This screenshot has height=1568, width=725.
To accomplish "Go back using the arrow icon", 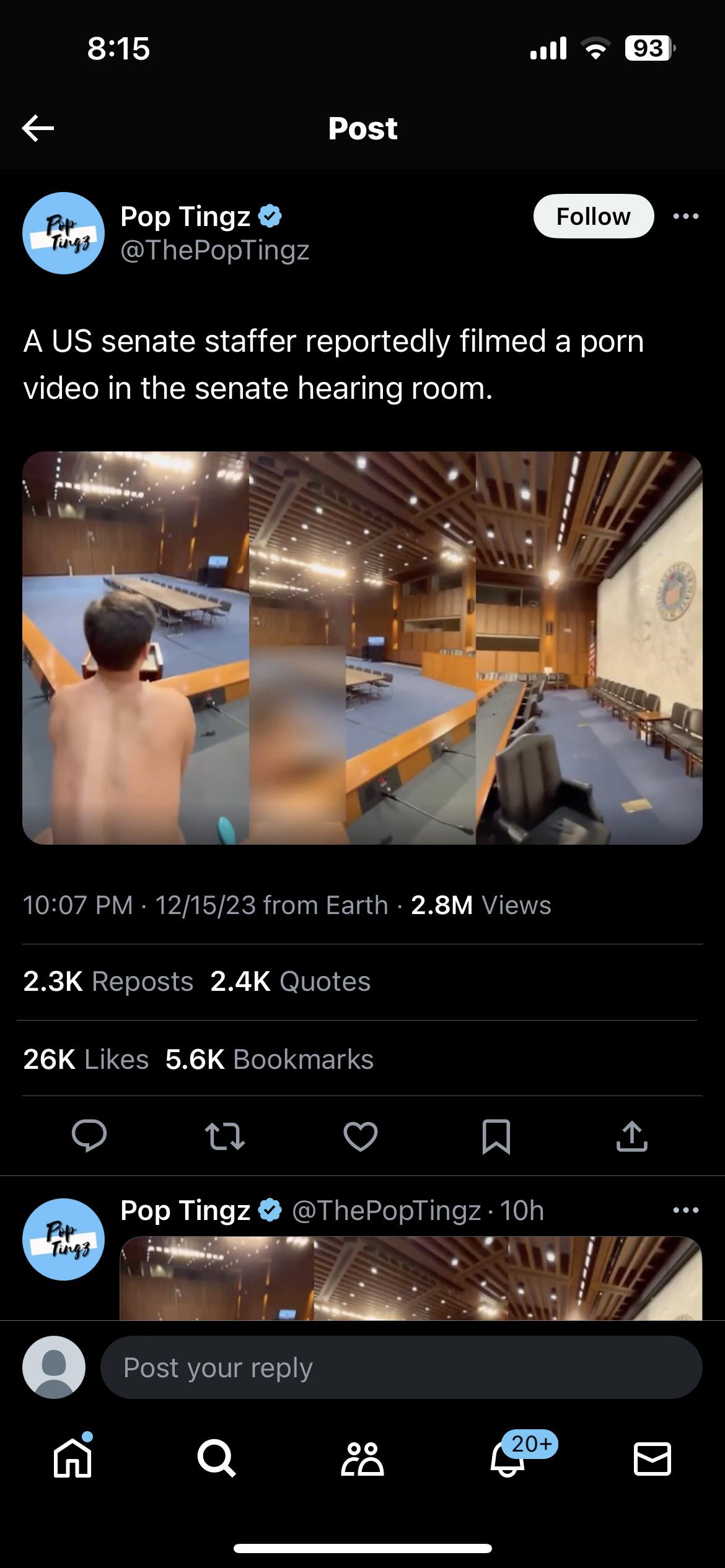I will [38, 128].
